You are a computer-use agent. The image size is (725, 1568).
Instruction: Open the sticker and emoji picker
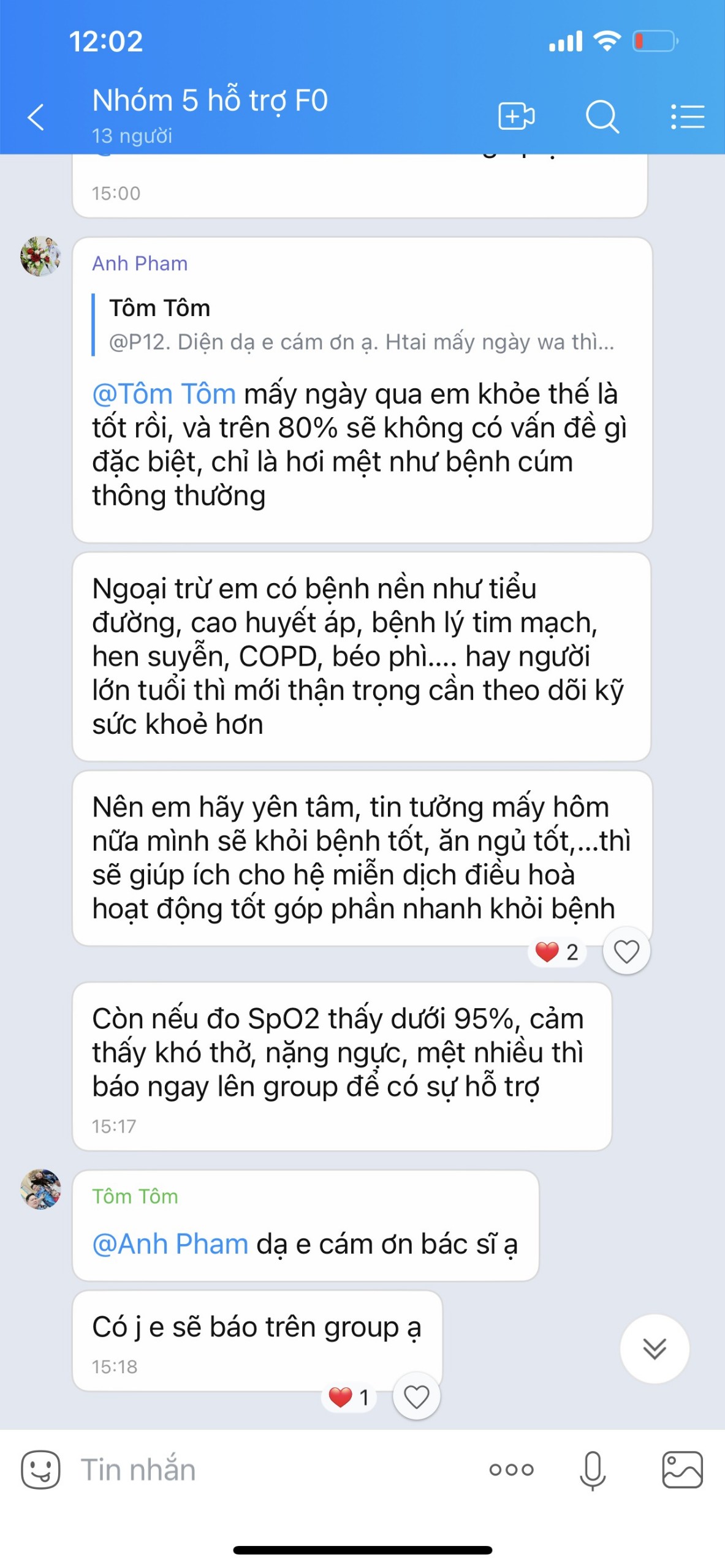[40, 1469]
